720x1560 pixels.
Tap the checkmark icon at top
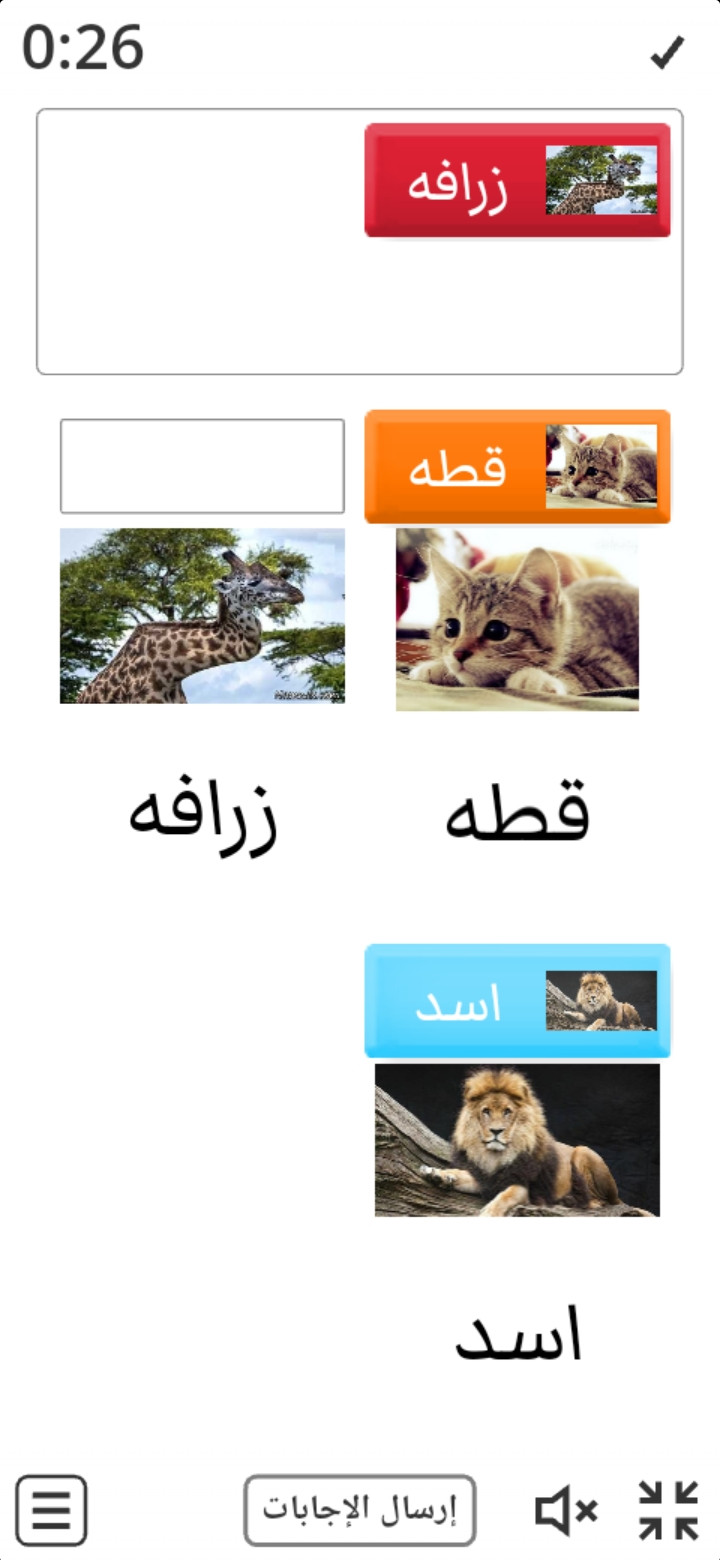point(667,53)
